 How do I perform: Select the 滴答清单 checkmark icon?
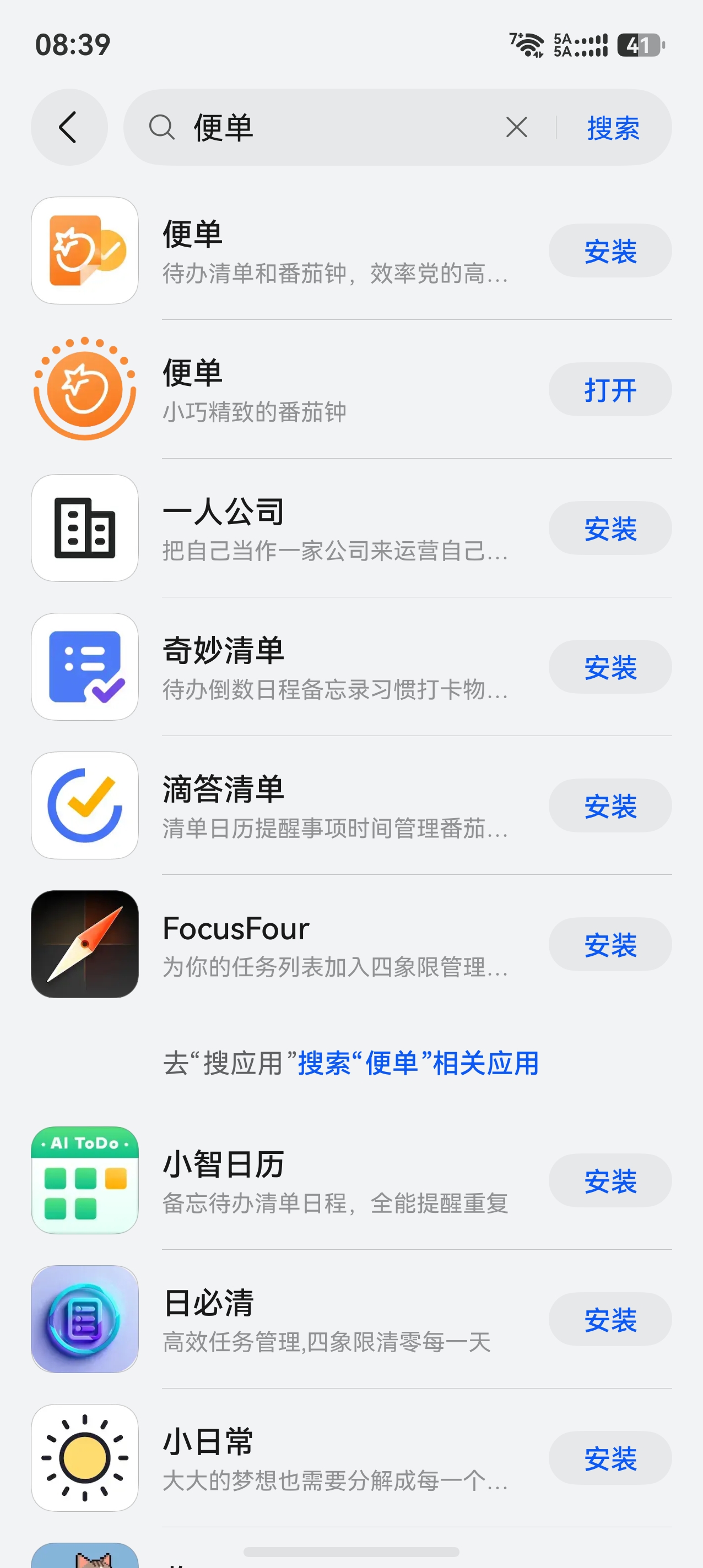pos(84,805)
